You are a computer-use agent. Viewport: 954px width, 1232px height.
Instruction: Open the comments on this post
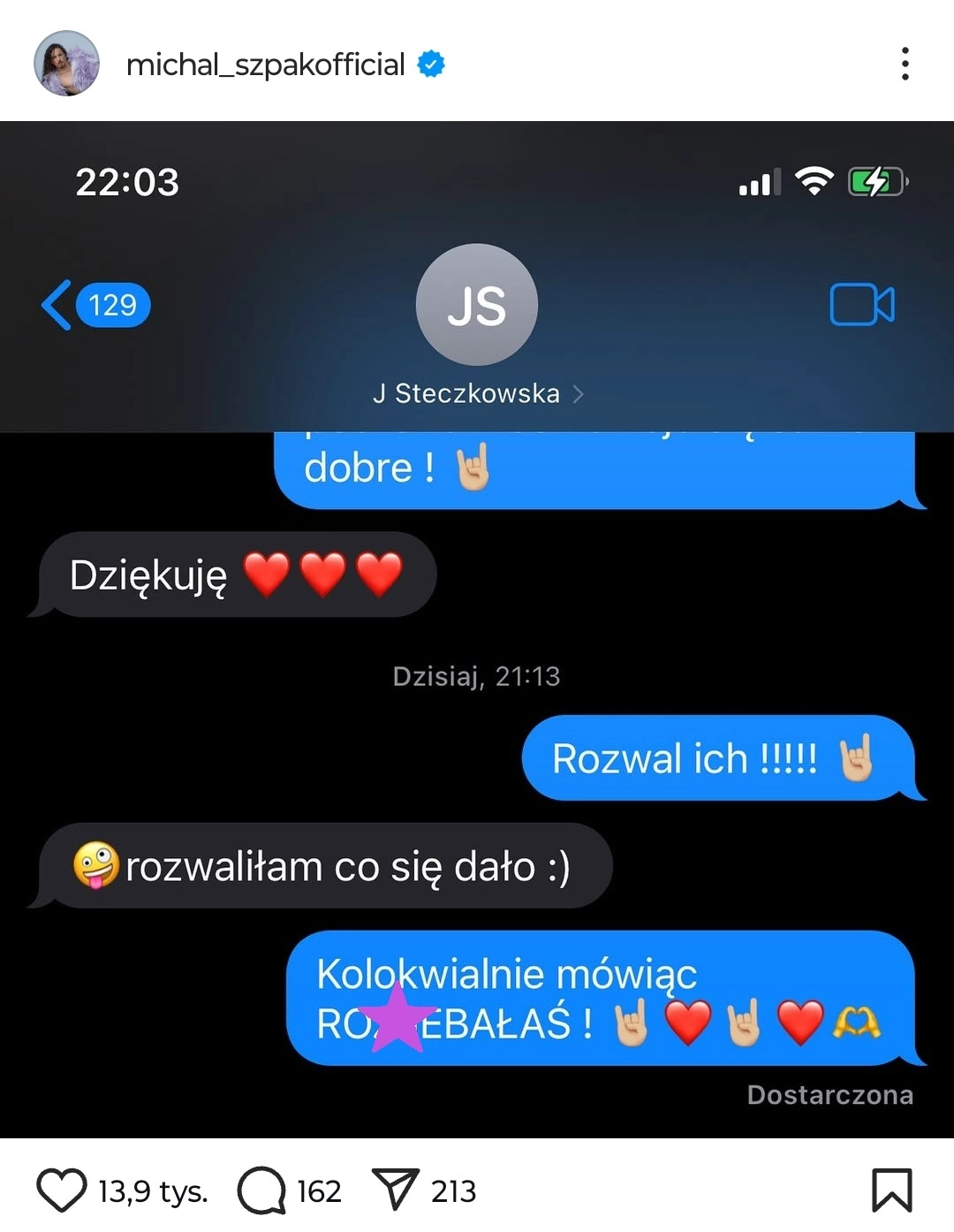tap(261, 1190)
